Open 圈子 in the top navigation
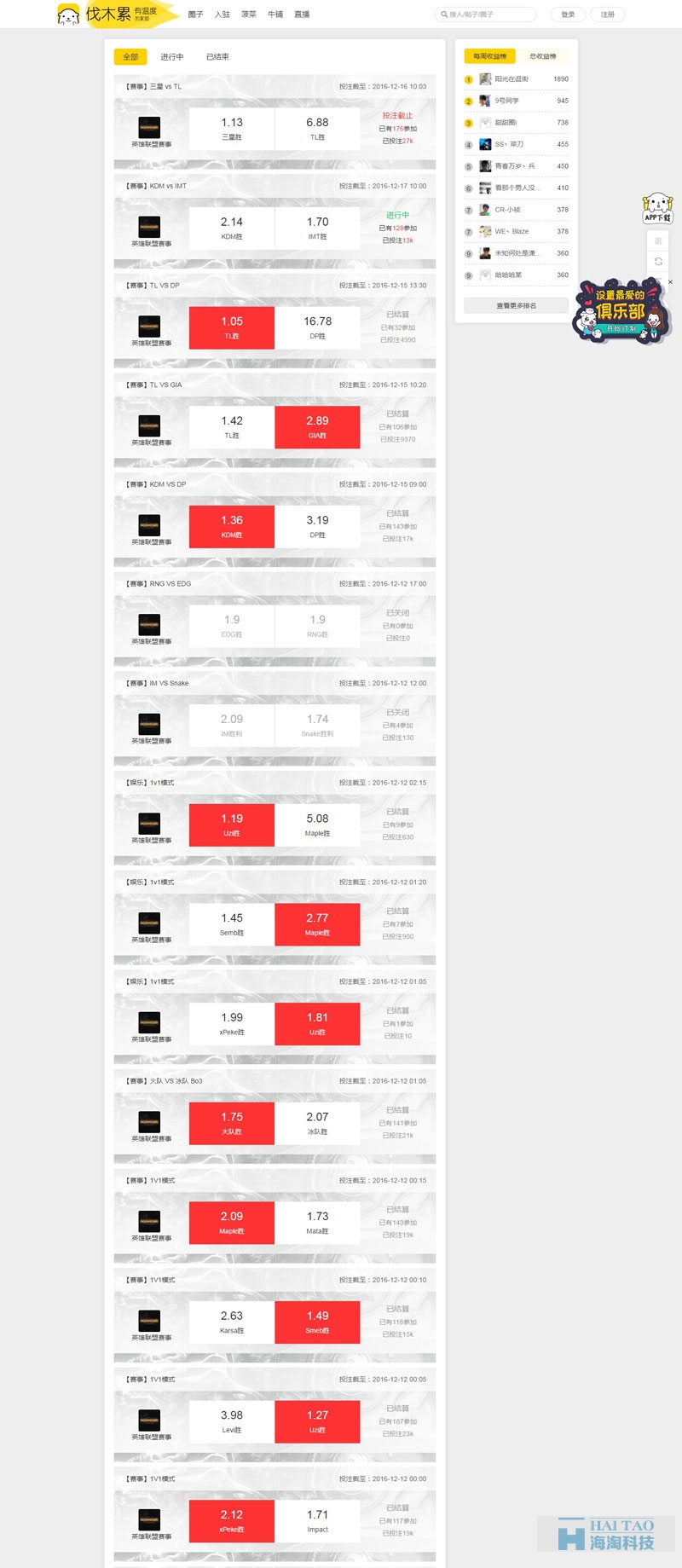Viewport: 682px width, 1568px height. click(x=196, y=14)
